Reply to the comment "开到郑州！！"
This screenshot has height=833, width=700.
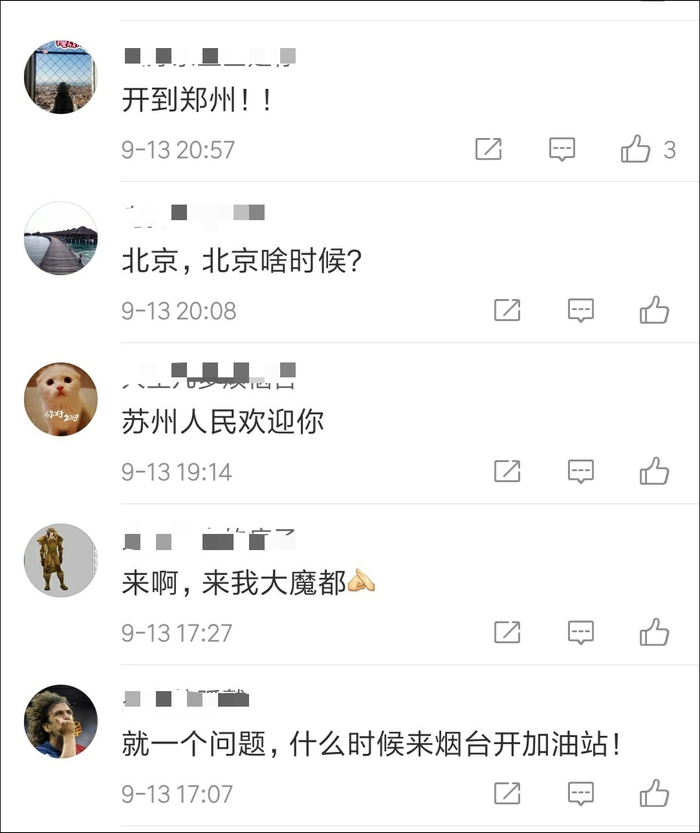coord(562,149)
